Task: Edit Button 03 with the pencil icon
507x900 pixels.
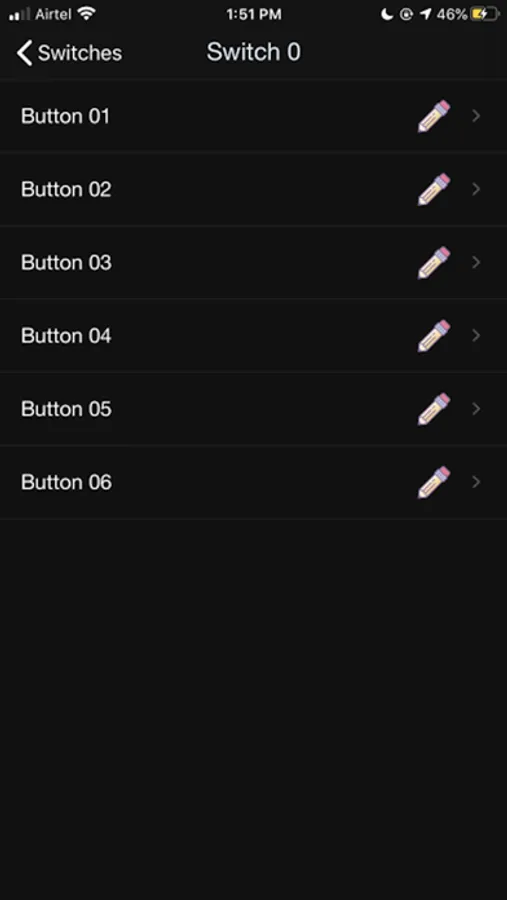Action: point(434,262)
